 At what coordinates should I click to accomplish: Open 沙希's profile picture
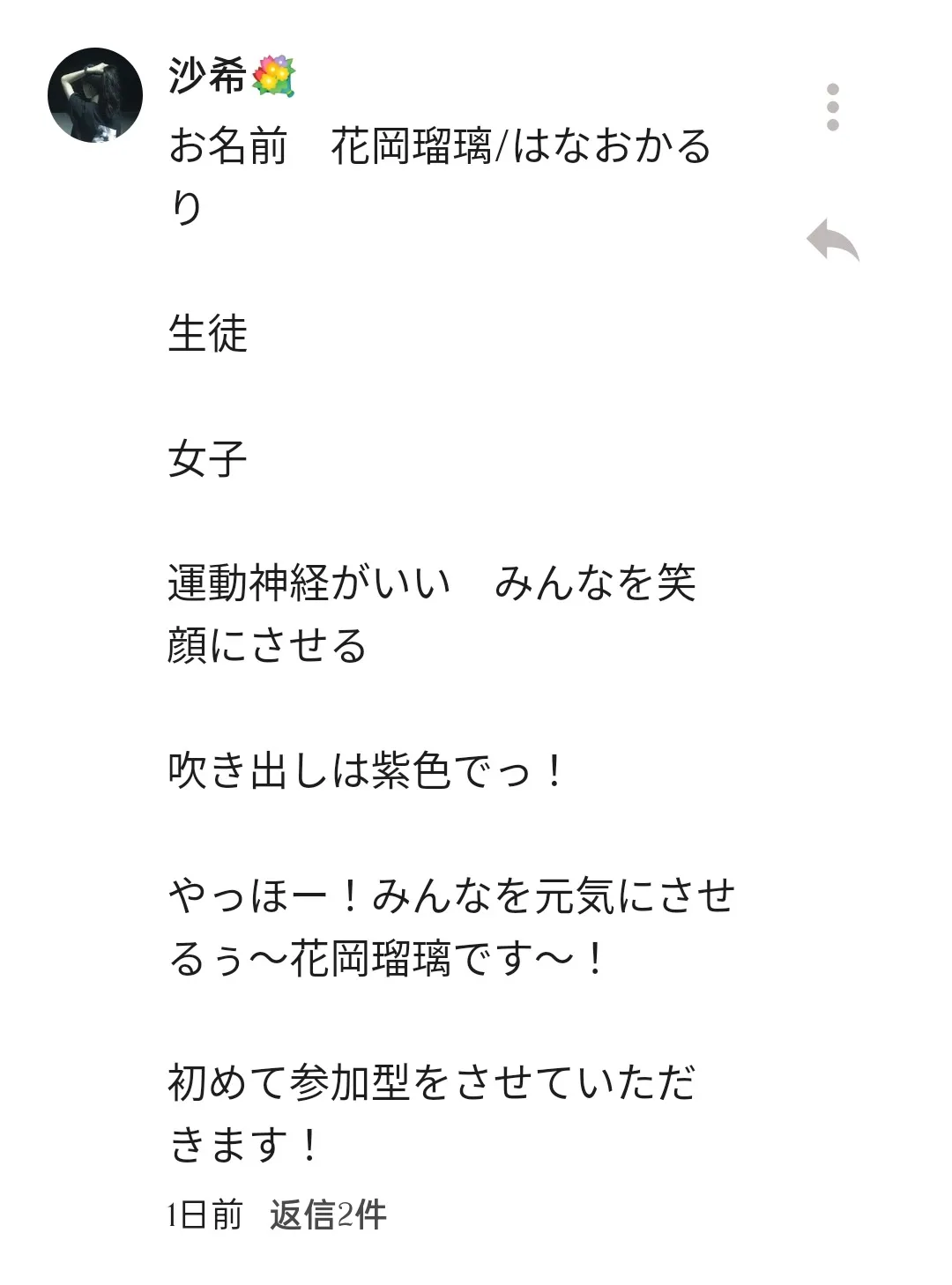(x=95, y=95)
